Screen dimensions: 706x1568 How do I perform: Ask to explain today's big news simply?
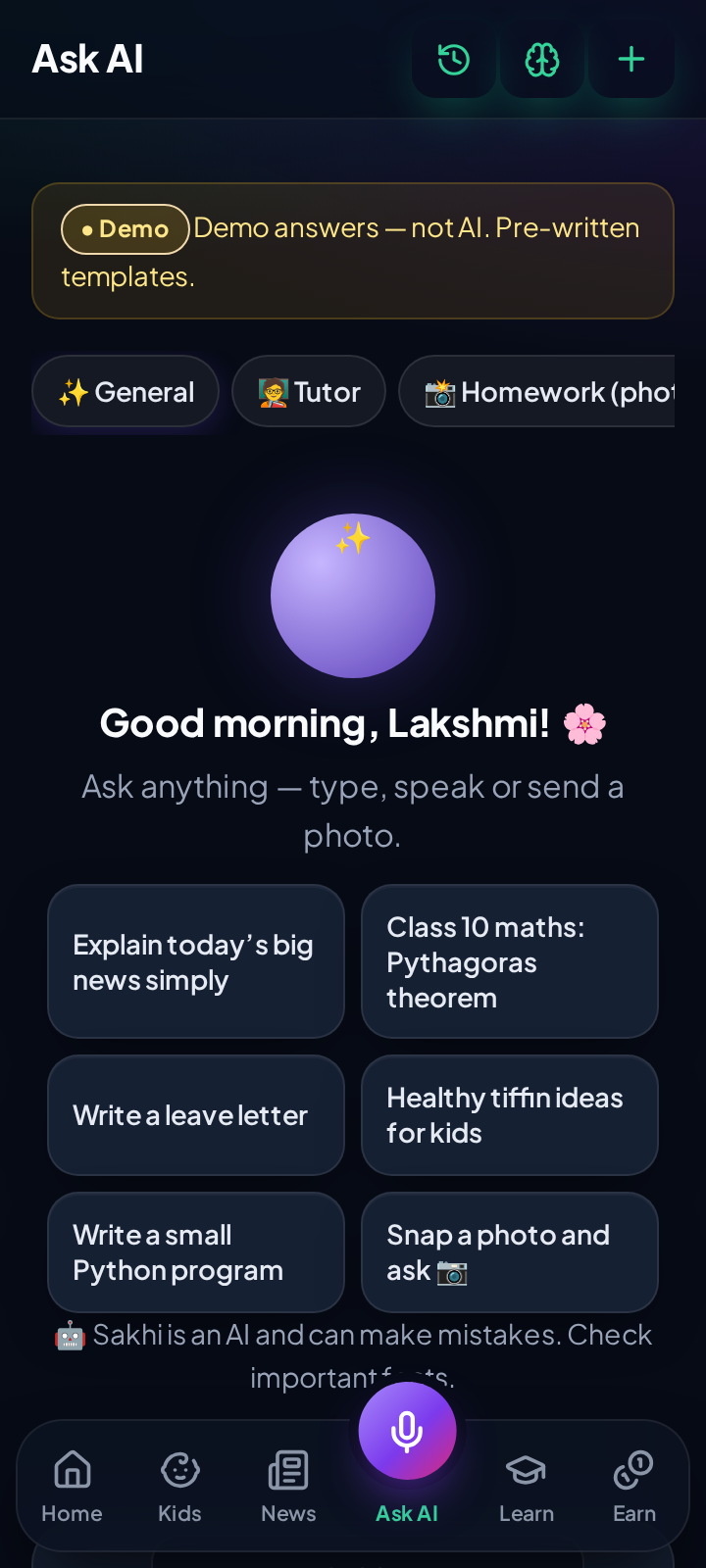(196, 961)
